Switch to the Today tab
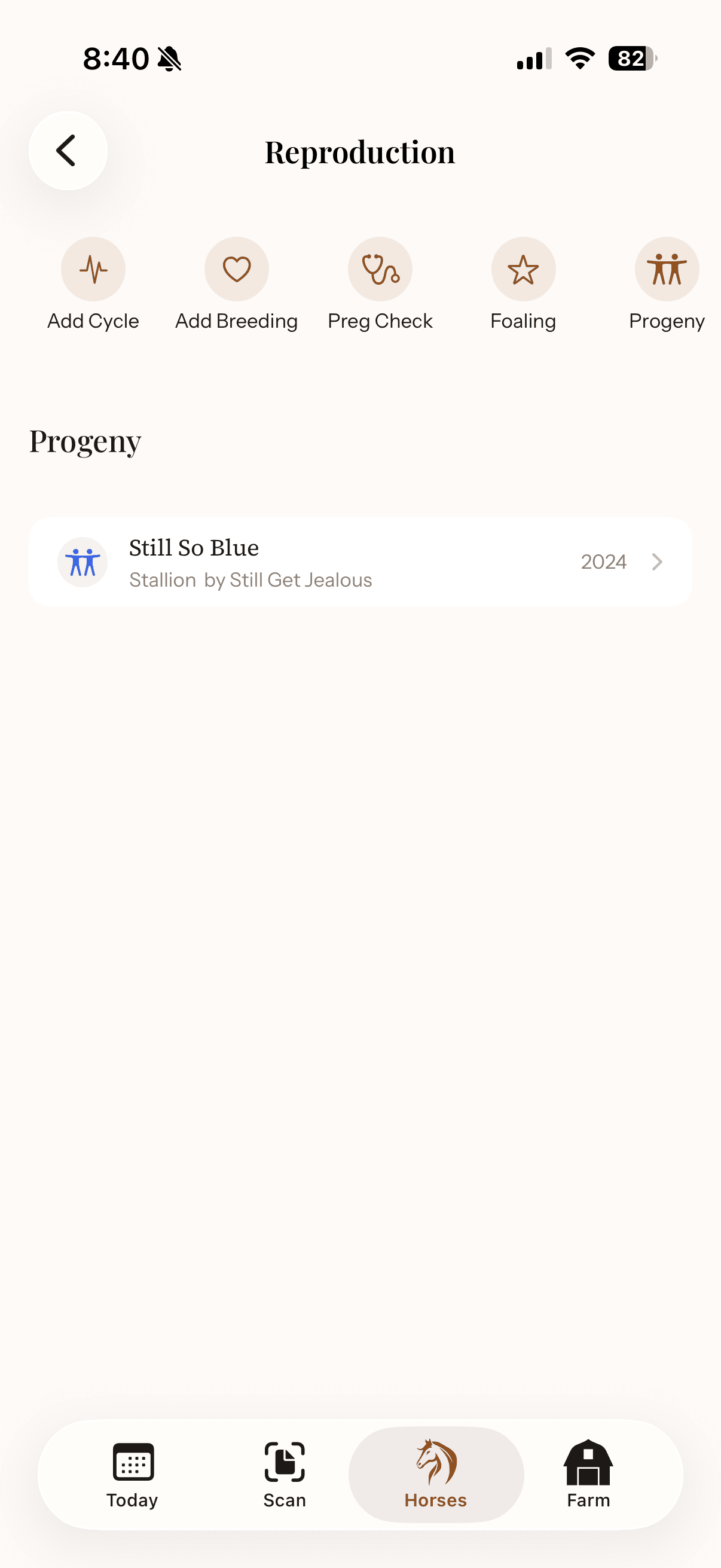This screenshot has height=1568, width=721. pos(132,1474)
